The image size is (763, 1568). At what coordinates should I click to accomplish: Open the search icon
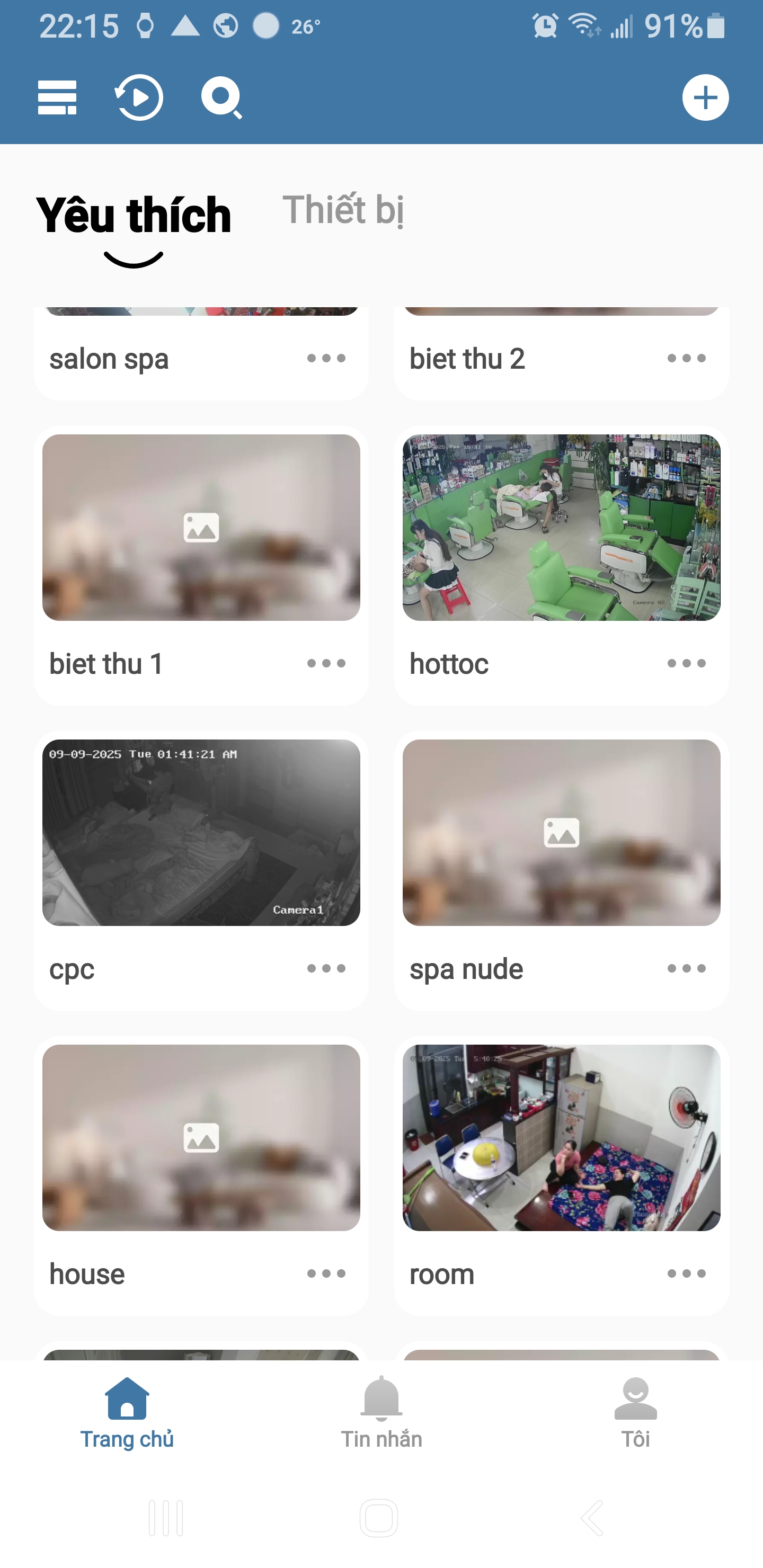[x=221, y=97]
